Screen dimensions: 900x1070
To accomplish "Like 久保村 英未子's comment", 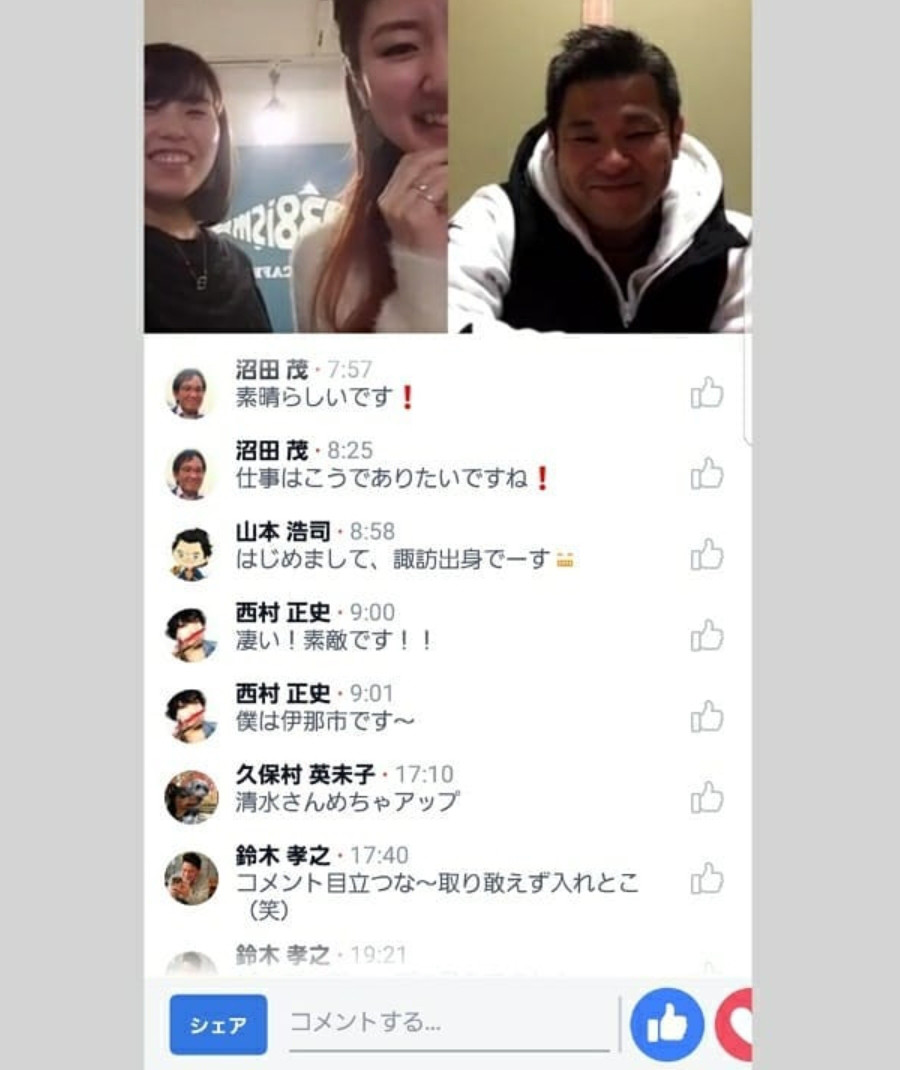I will coord(707,797).
